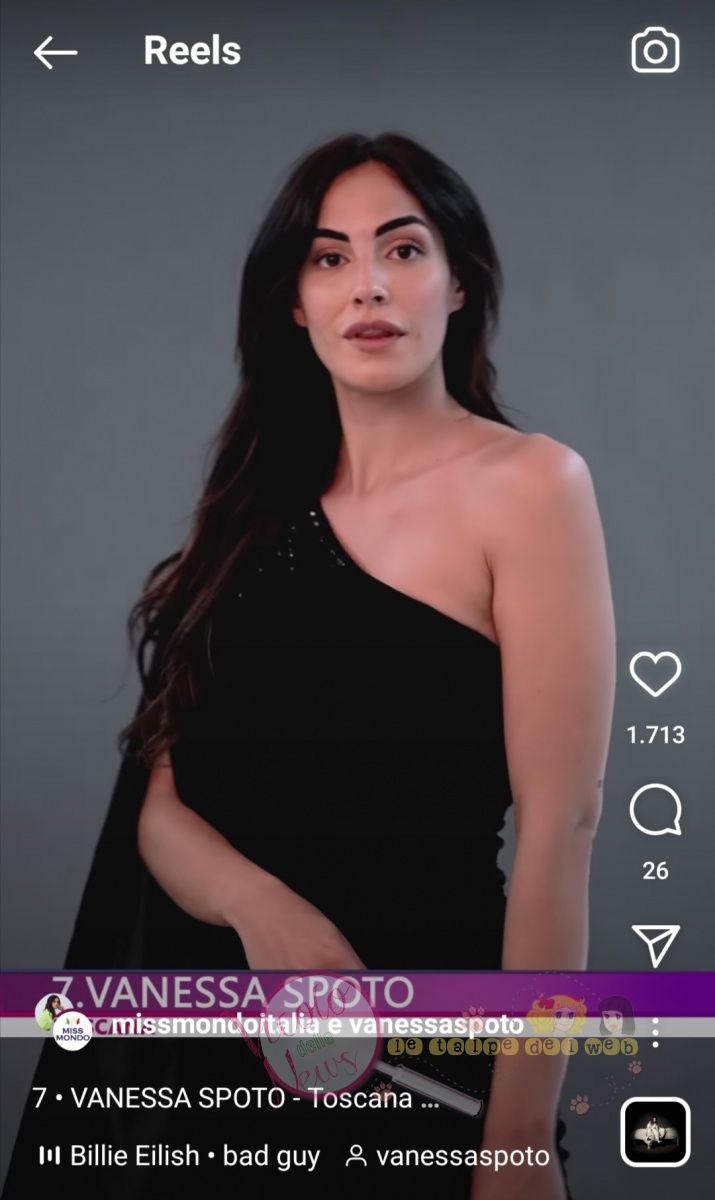Open the audio album cover thumbnail
715x1200 pixels.
point(655,1132)
